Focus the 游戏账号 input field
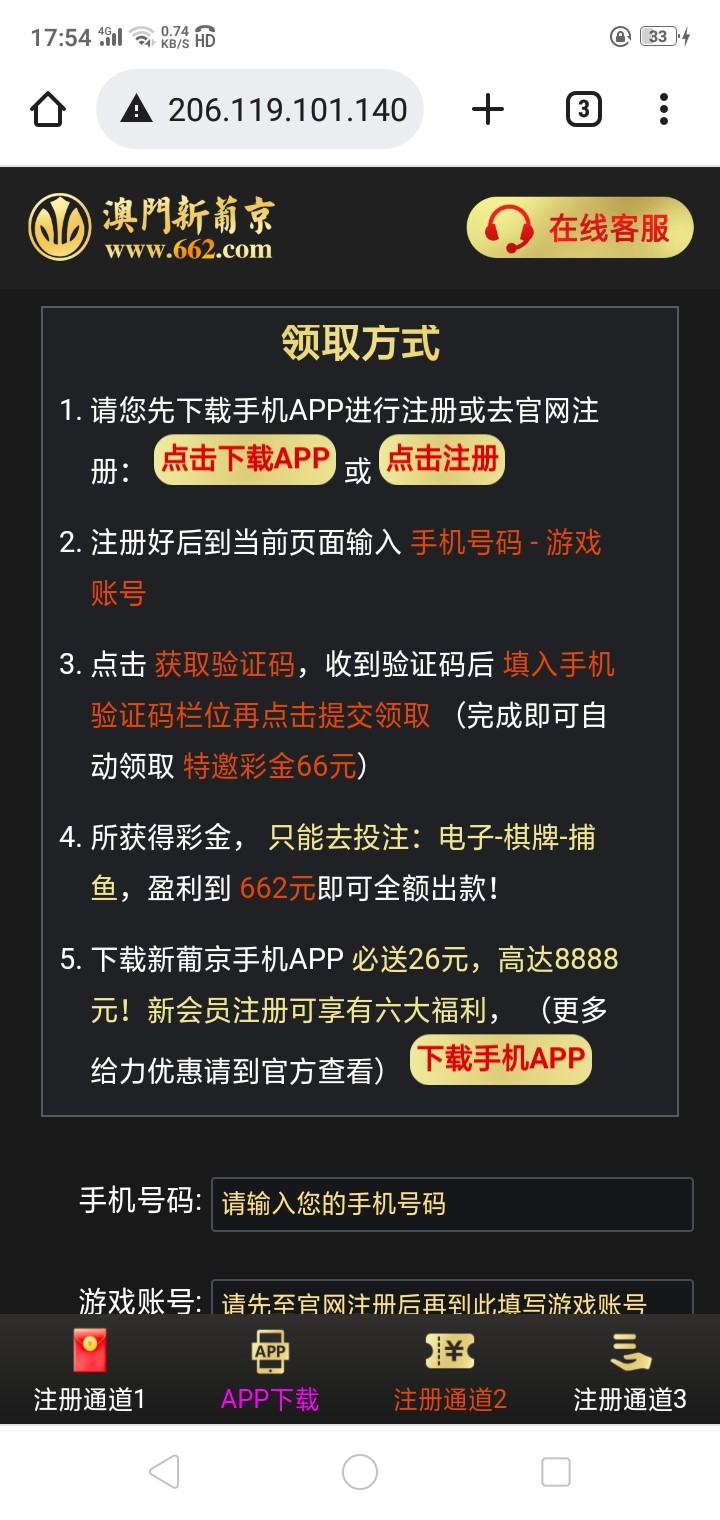The height and width of the screenshot is (1520, 720). click(x=451, y=1298)
